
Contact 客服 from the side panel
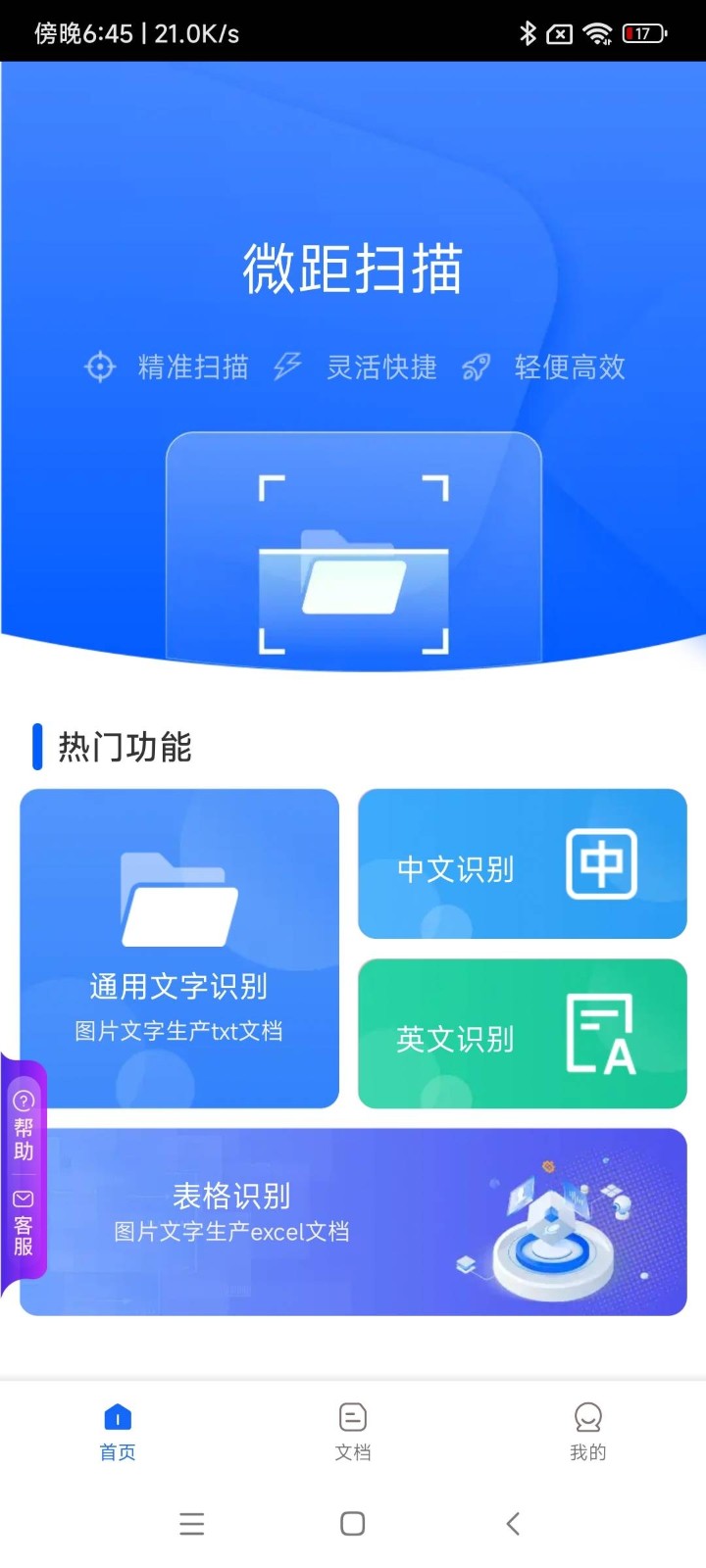tap(24, 1223)
